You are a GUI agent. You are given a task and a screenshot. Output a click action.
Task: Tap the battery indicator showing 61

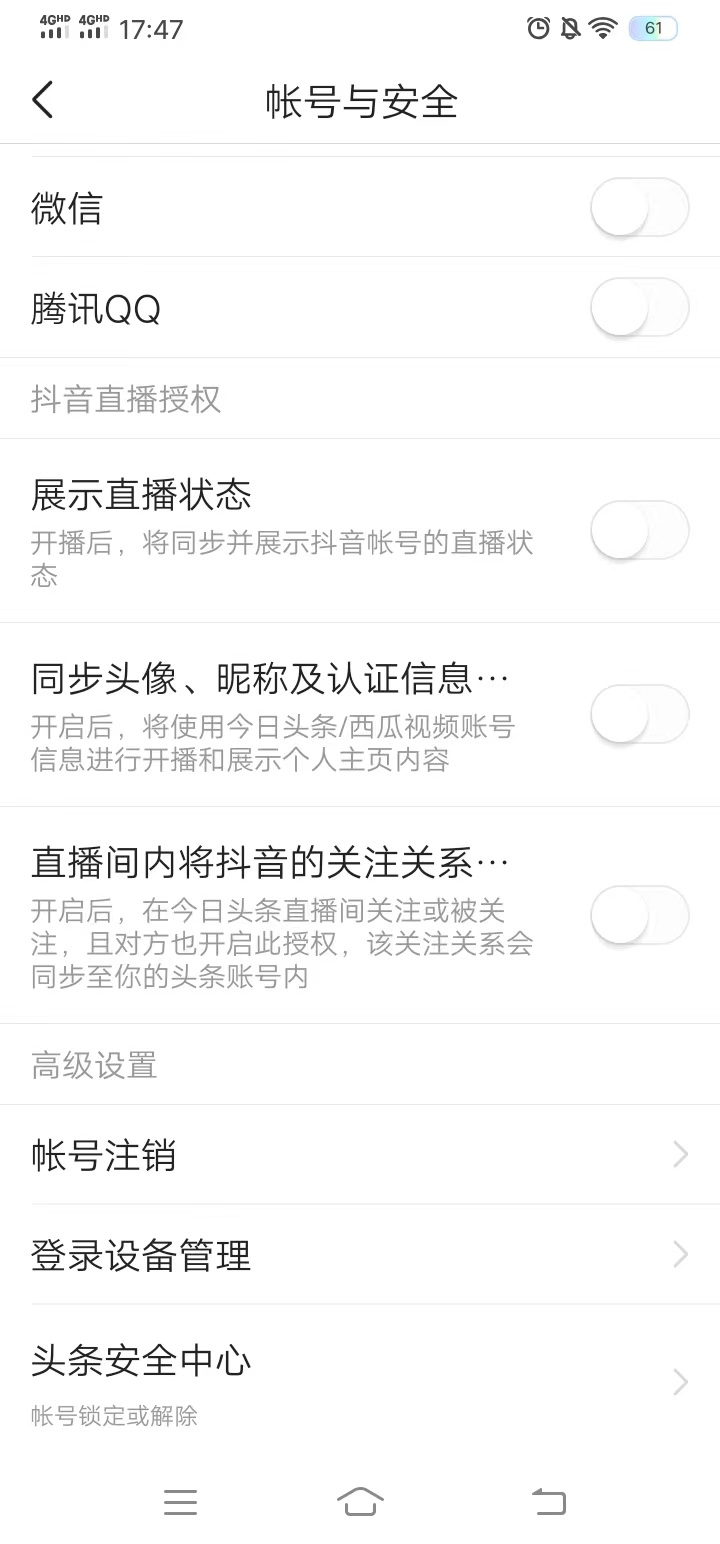(x=652, y=28)
